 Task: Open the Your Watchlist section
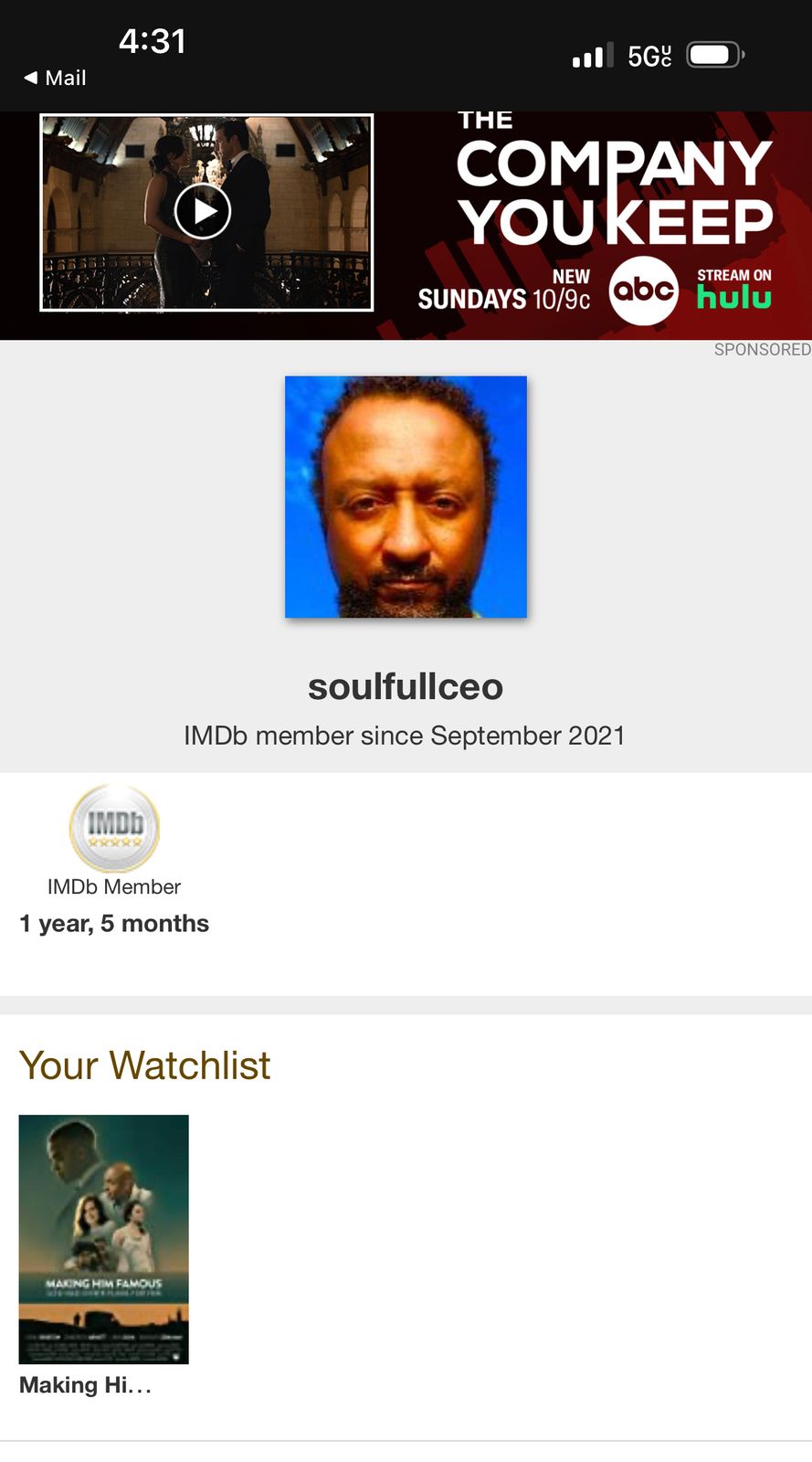point(144,1065)
